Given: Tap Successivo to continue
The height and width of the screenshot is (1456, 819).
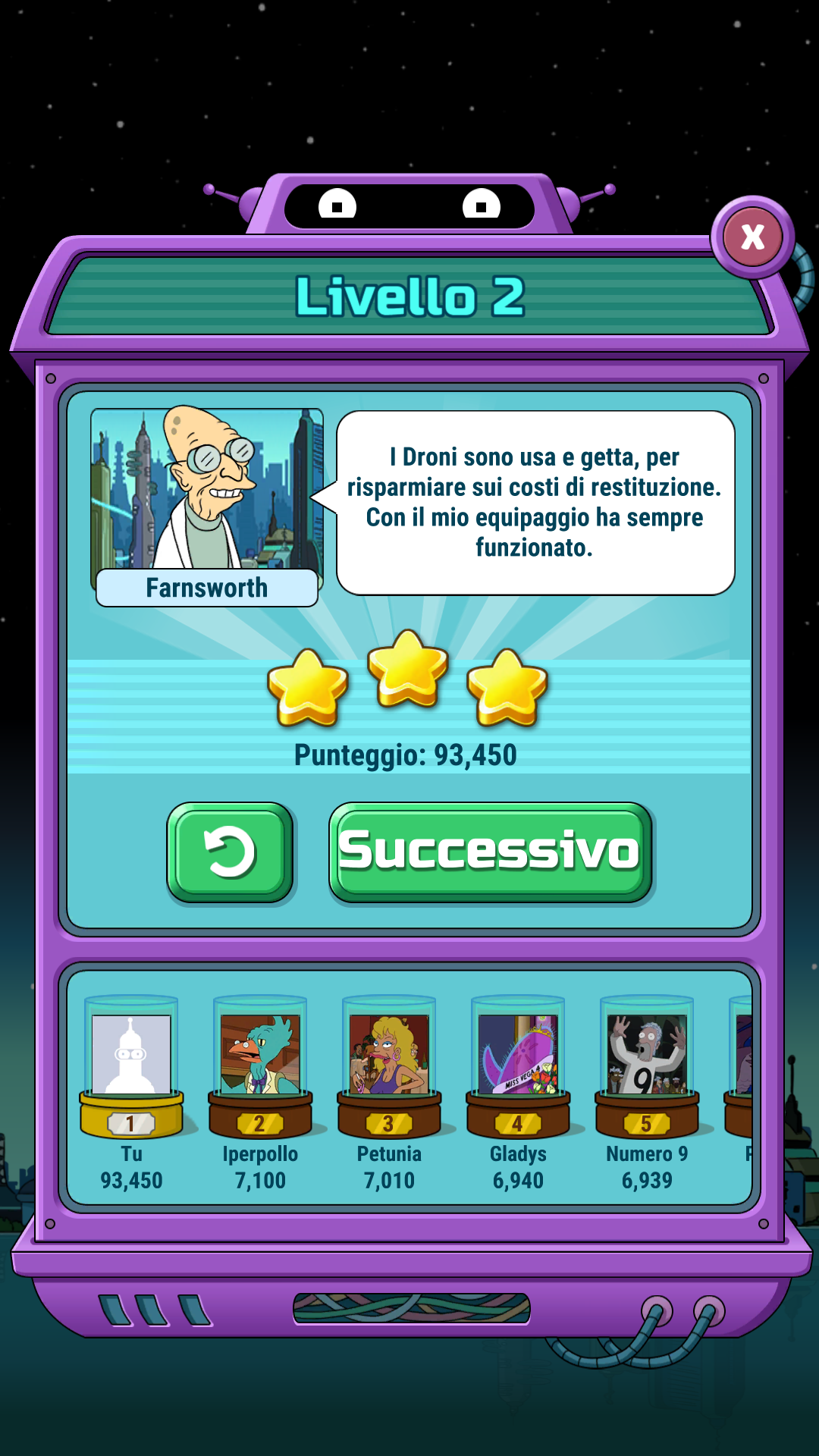Looking at the screenshot, I should [491, 852].
